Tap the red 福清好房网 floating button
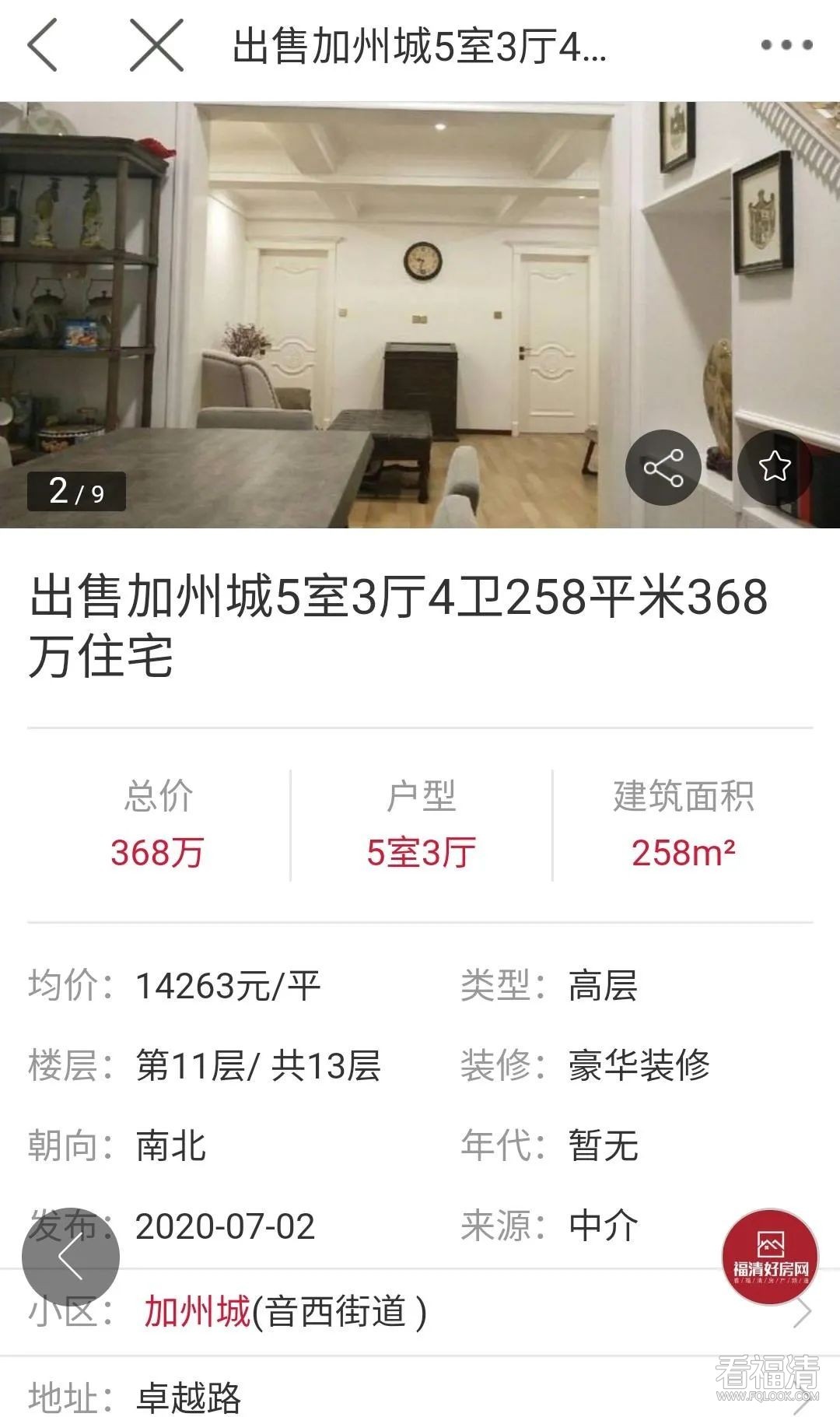Viewport: 840px width, 1417px height. tap(770, 1257)
